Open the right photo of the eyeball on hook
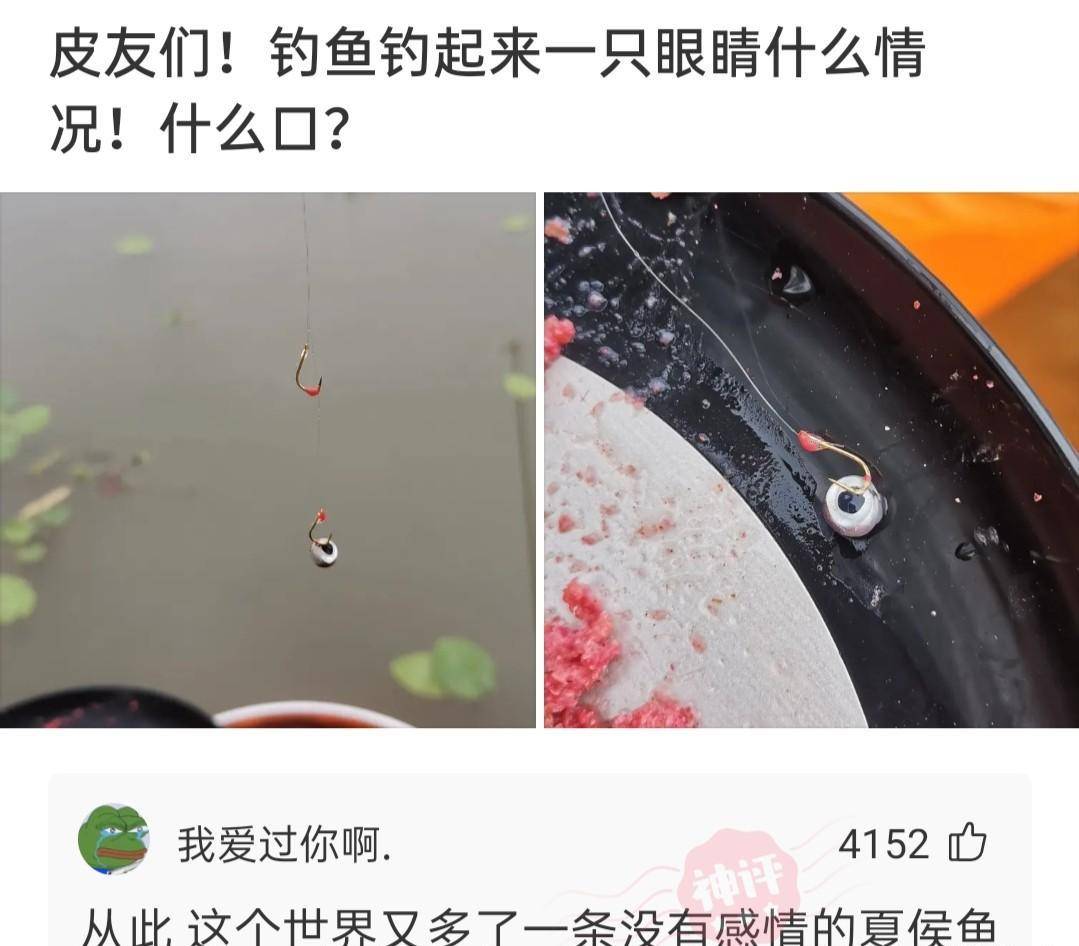Viewport: 1079px width, 946px height. pos(811,459)
